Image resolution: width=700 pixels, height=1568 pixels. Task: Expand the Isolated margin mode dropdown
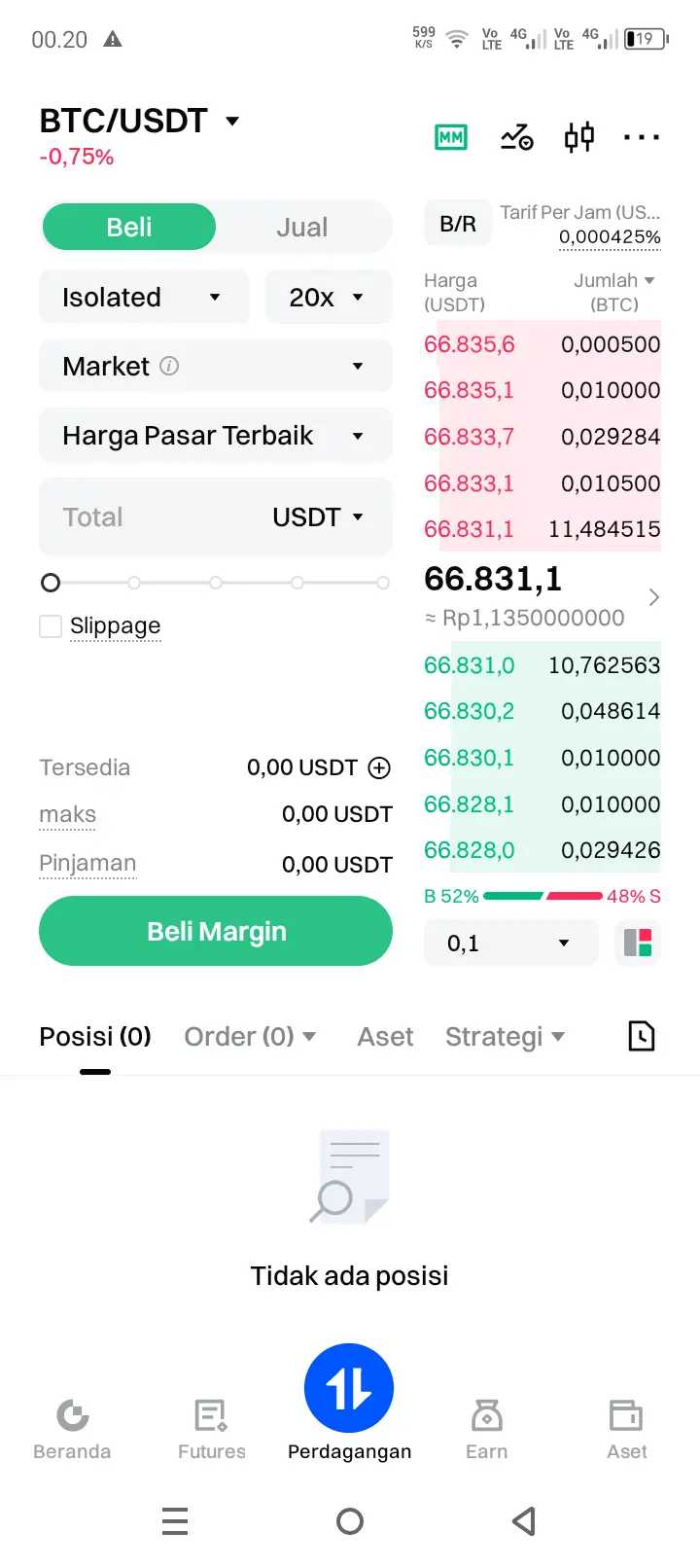tap(144, 298)
